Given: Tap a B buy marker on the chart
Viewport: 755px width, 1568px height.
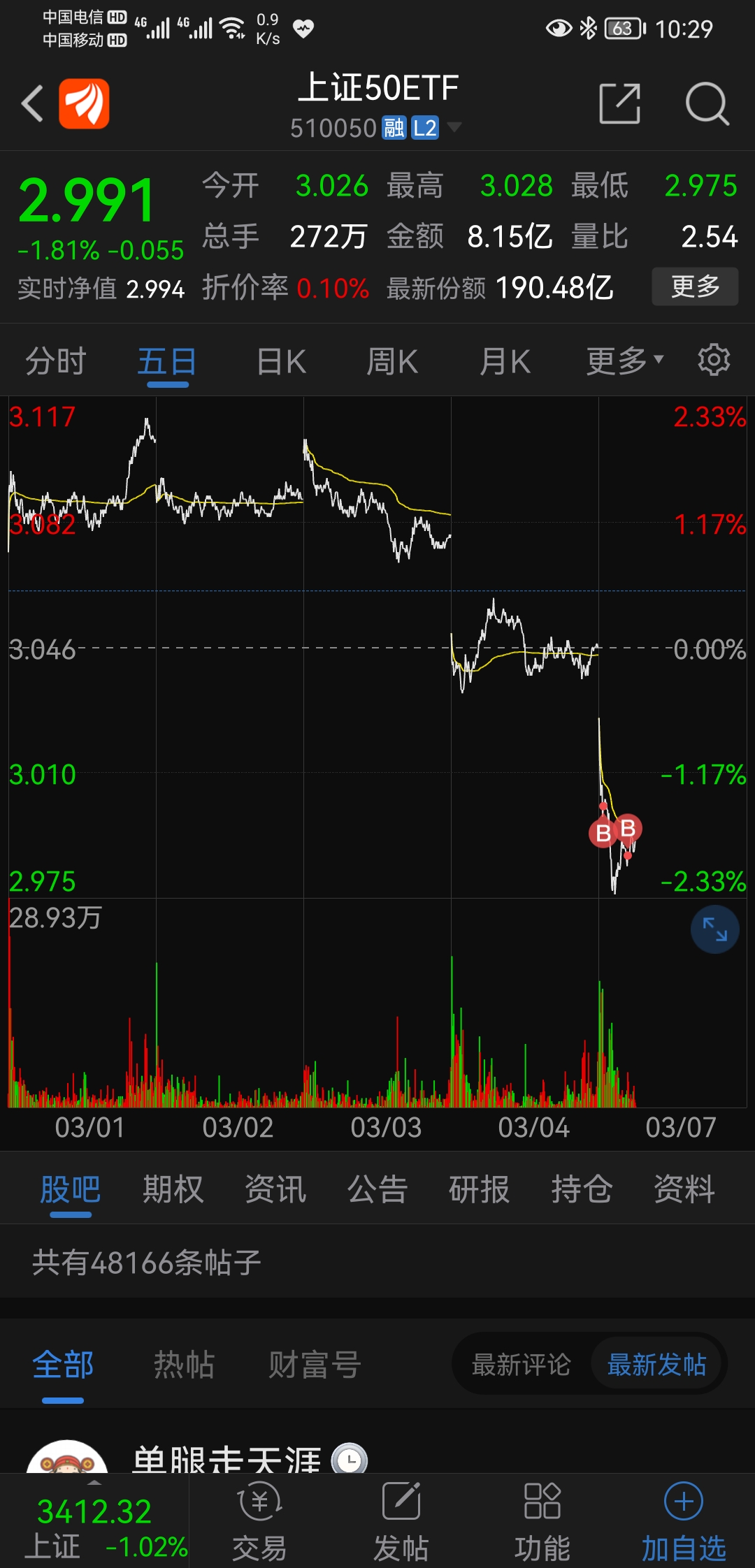Looking at the screenshot, I should click(603, 833).
